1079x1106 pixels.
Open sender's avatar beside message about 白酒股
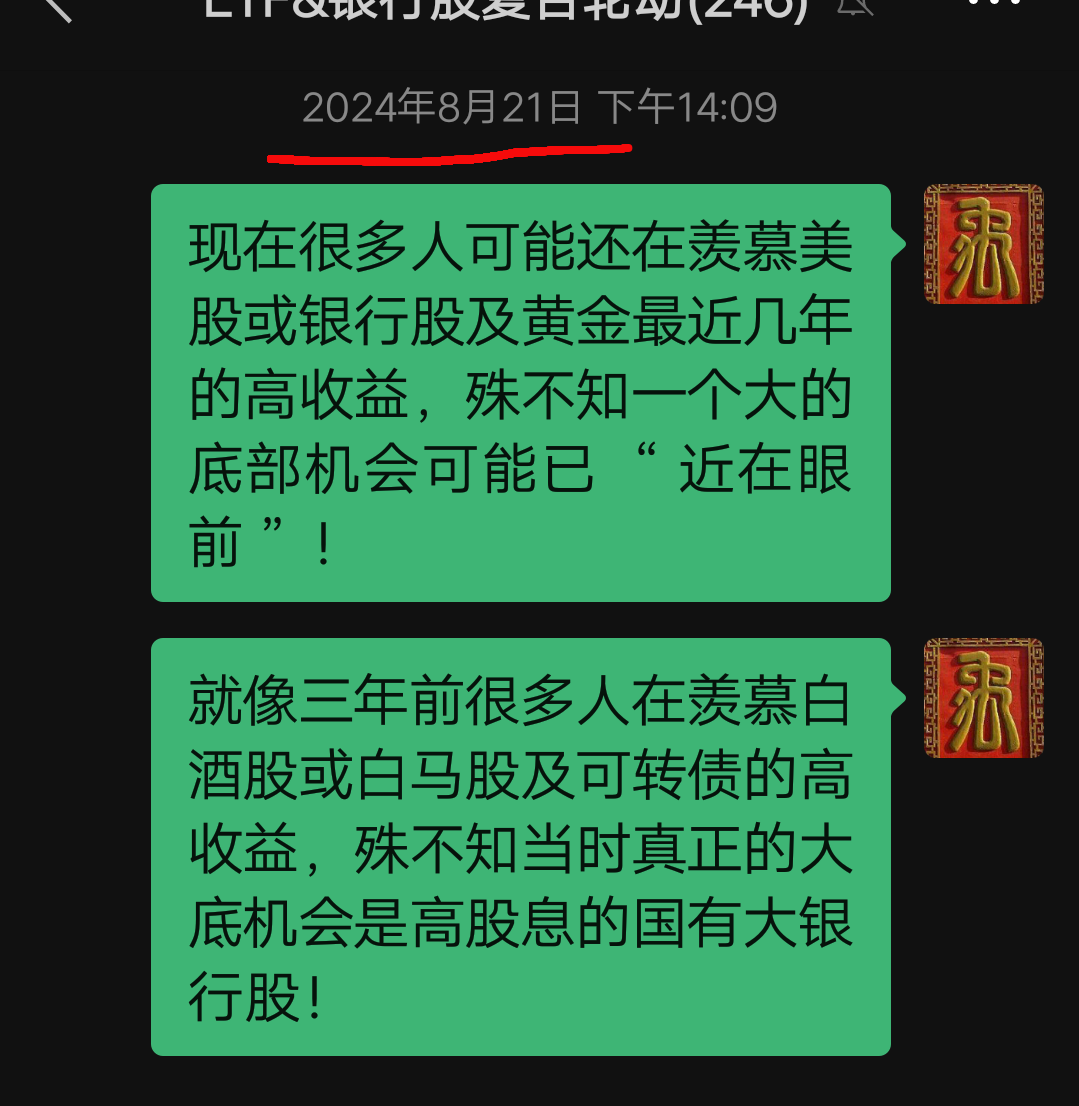[x=983, y=698]
